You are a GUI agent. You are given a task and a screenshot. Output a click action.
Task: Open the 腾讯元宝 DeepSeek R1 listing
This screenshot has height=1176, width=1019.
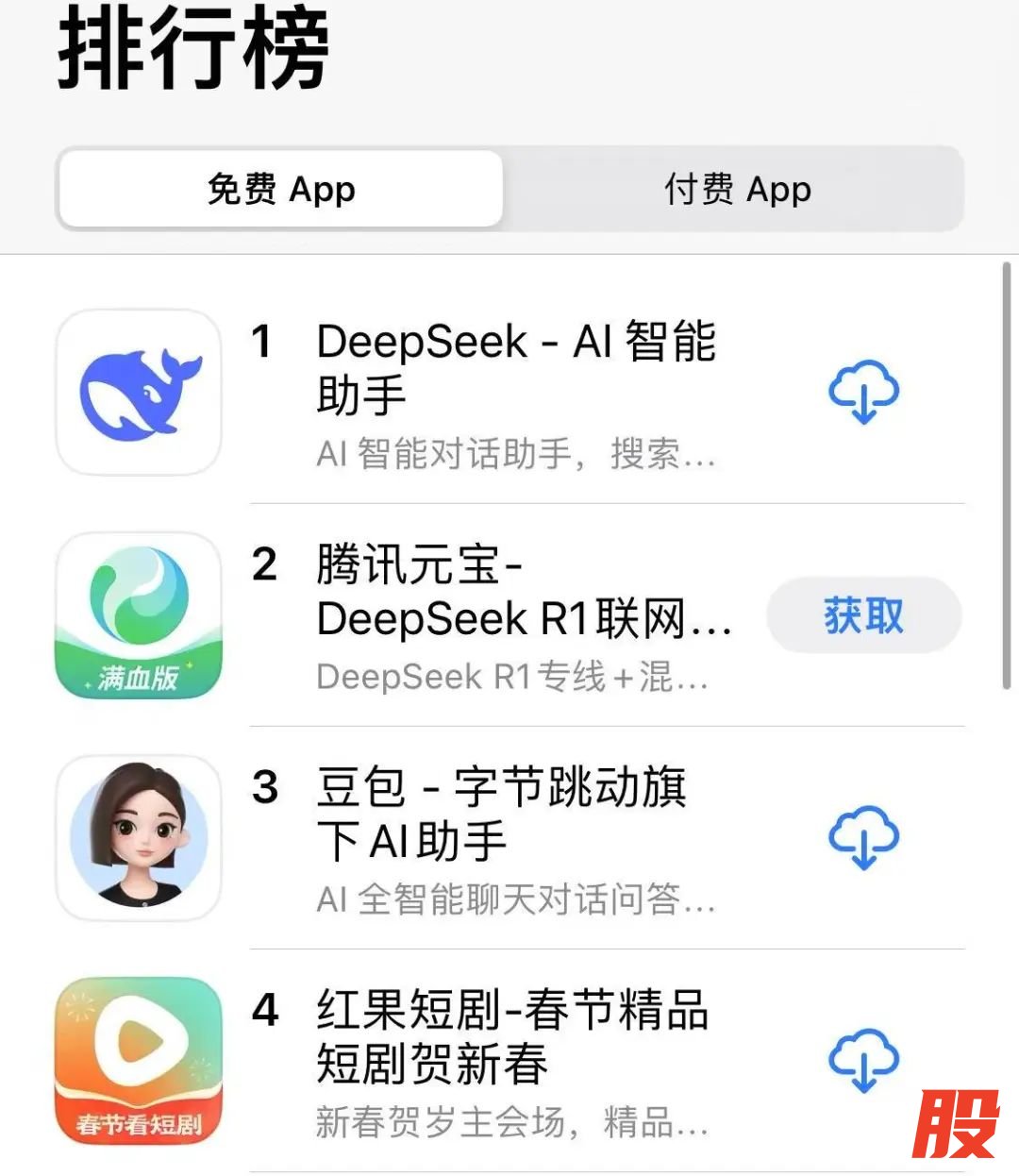click(x=514, y=593)
